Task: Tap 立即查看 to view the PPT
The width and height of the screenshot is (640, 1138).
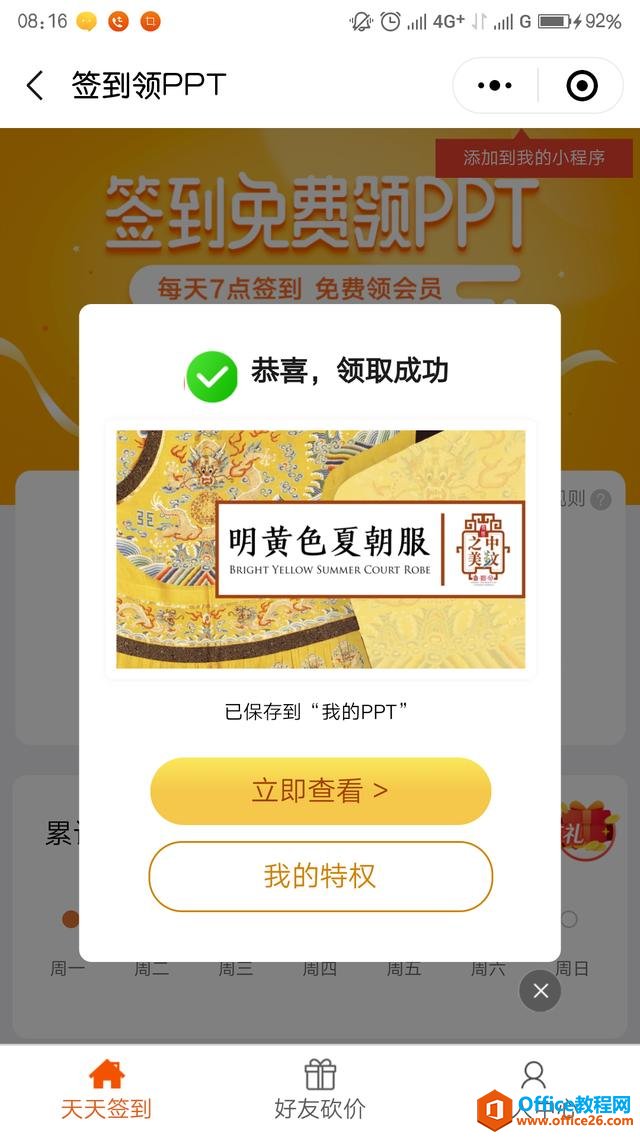Action: [320, 791]
